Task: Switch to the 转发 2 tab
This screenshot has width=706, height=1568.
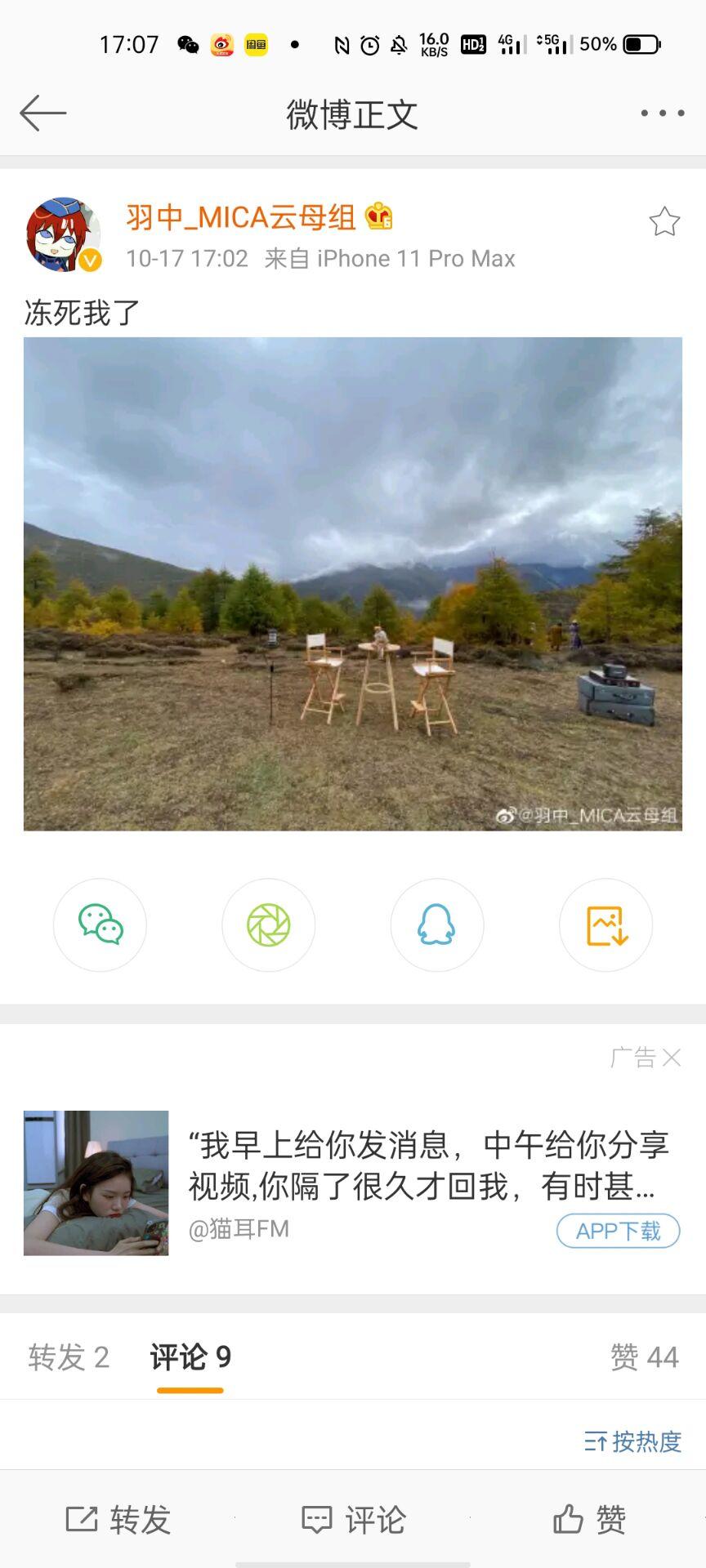Action: pyautogui.click(x=69, y=1357)
